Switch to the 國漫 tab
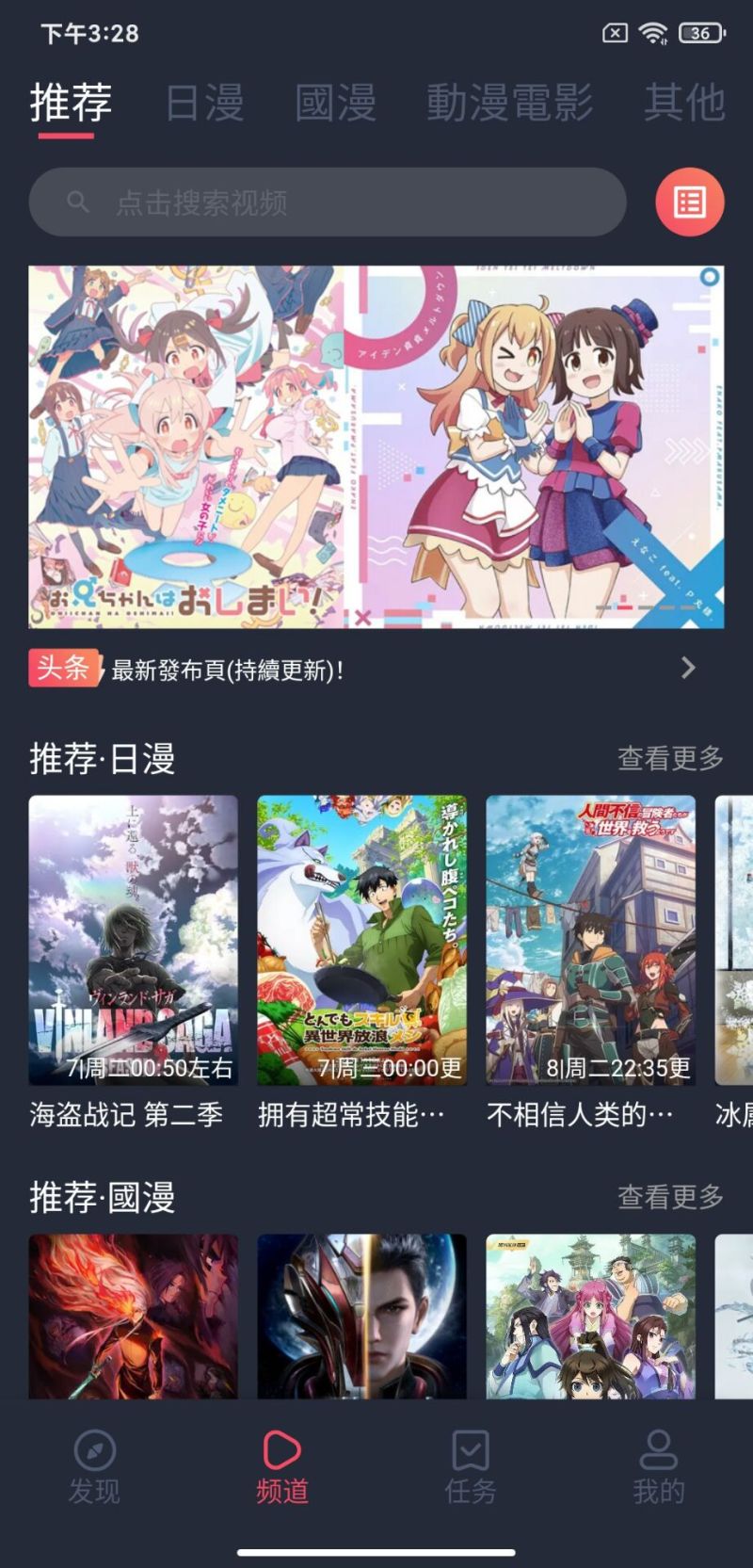Image resolution: width=753 pixels, height=1568 pixels. (x=336, y=102)
